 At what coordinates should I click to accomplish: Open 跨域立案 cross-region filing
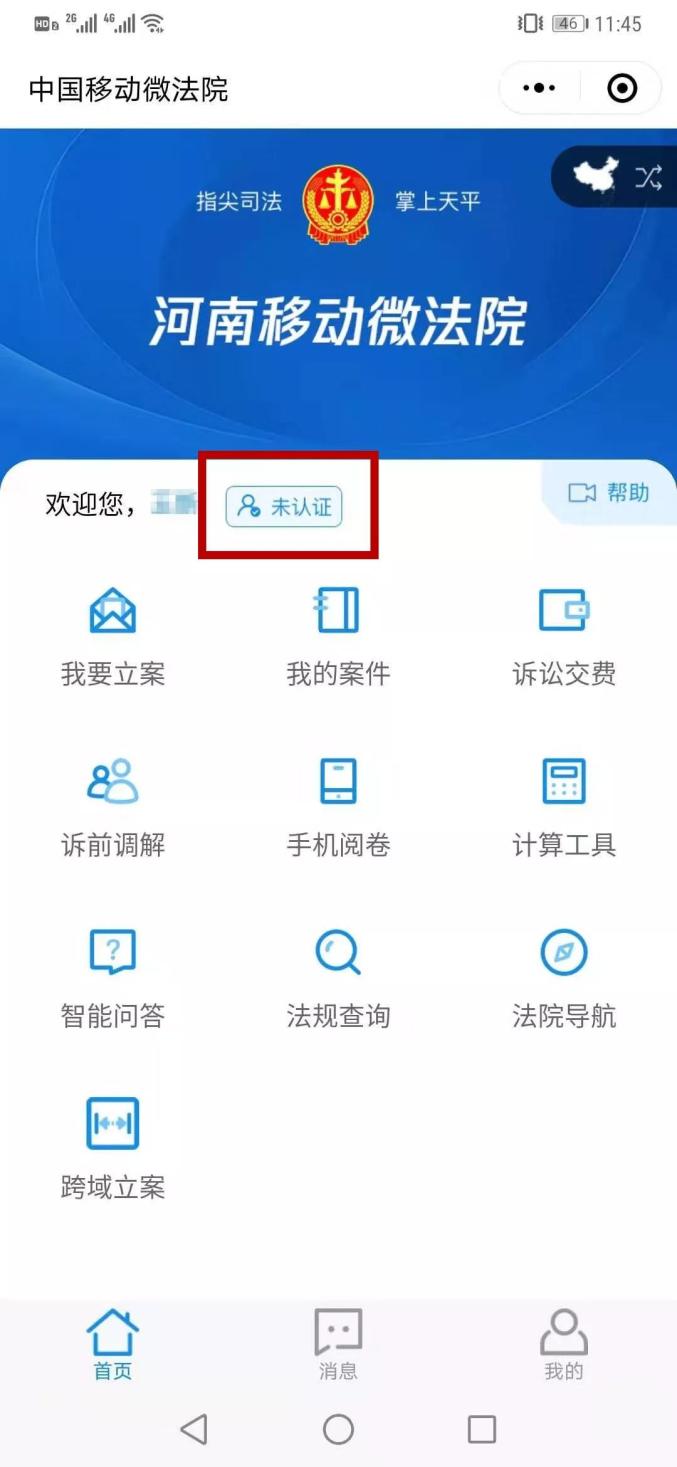pos(113,1148)
